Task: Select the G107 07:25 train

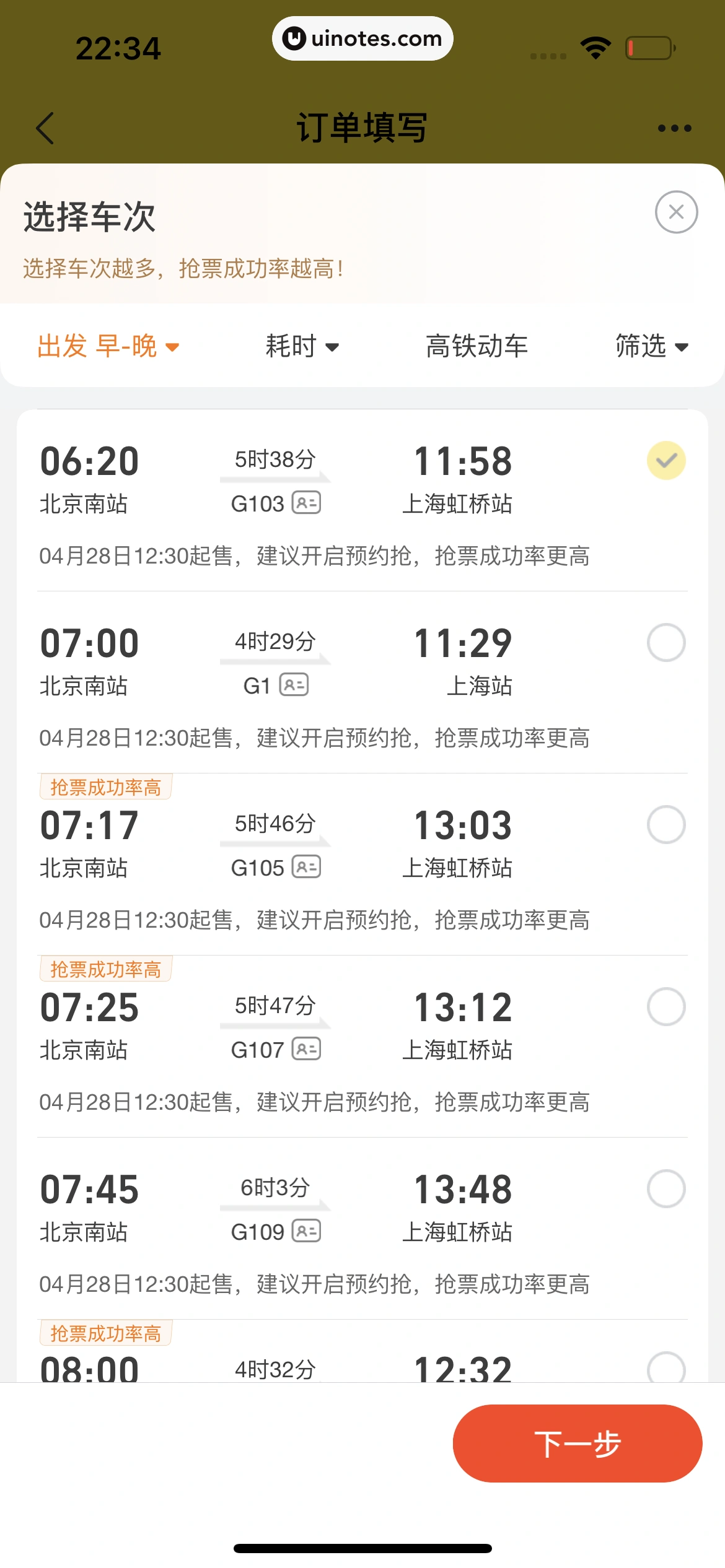Action: (666, 1007)
